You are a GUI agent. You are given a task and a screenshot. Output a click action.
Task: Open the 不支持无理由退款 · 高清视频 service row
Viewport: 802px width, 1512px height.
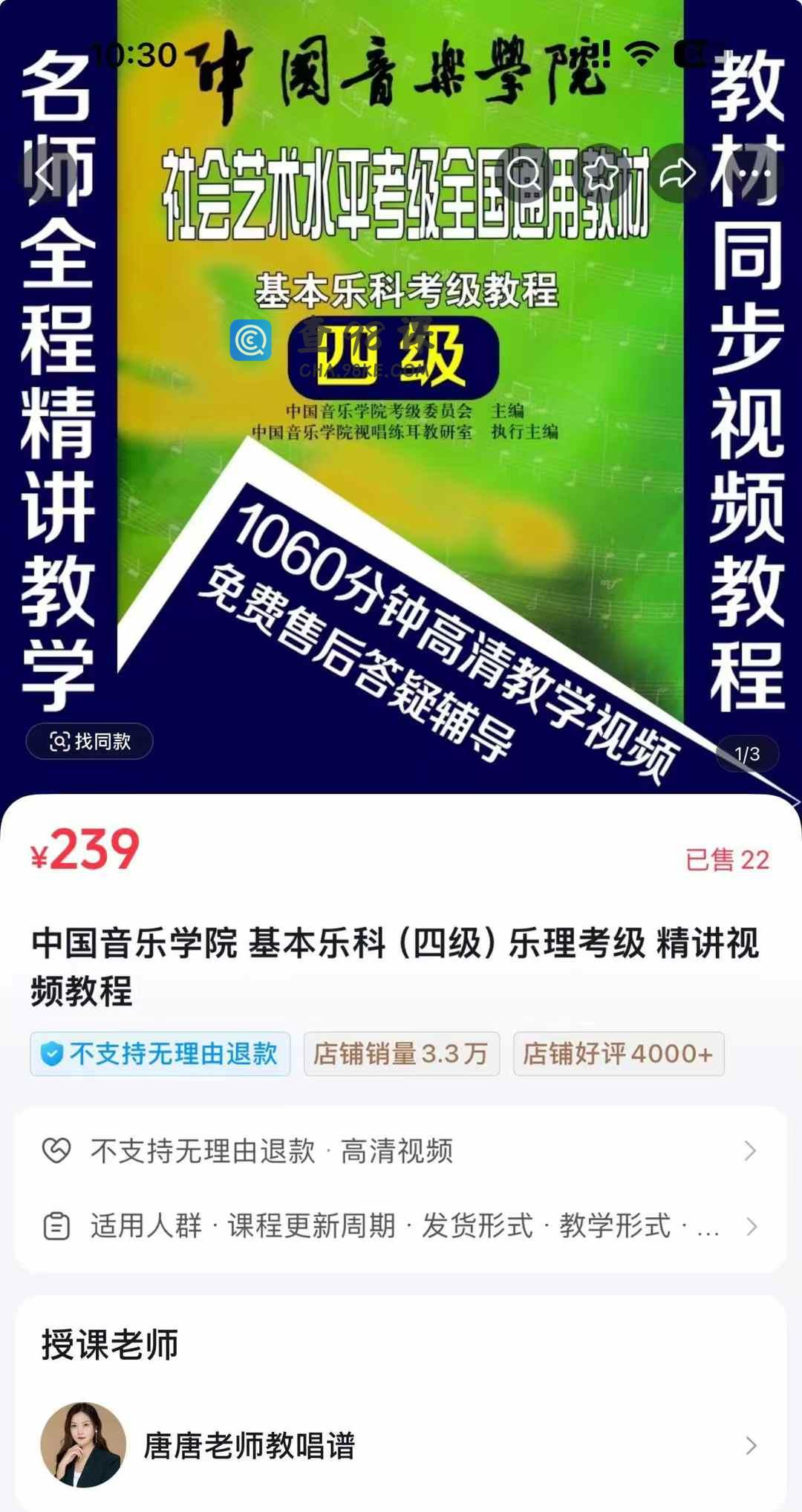(x=401, y=1151)
